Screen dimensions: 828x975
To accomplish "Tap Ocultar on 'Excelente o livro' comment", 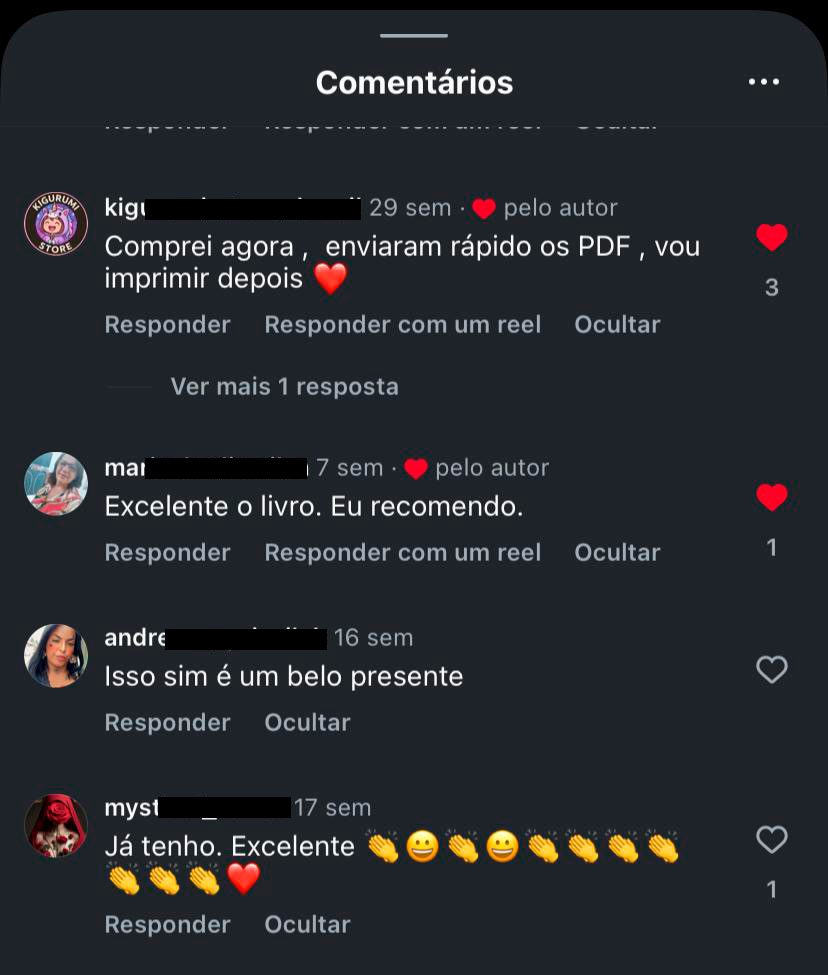I will (617, 553).
